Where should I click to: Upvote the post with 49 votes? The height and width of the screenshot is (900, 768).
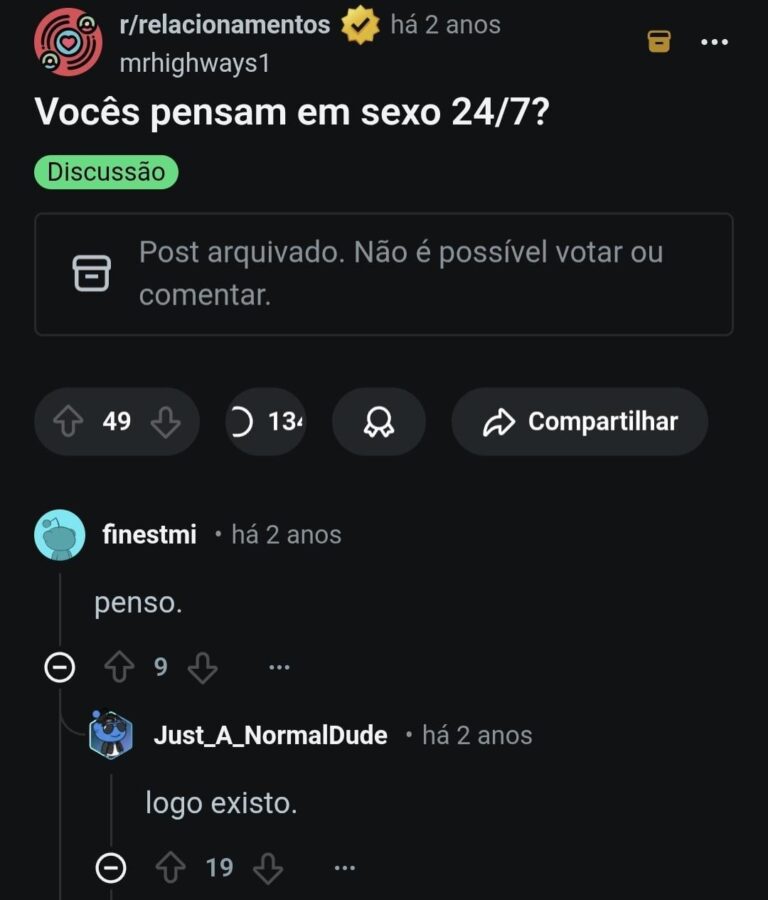68,422
